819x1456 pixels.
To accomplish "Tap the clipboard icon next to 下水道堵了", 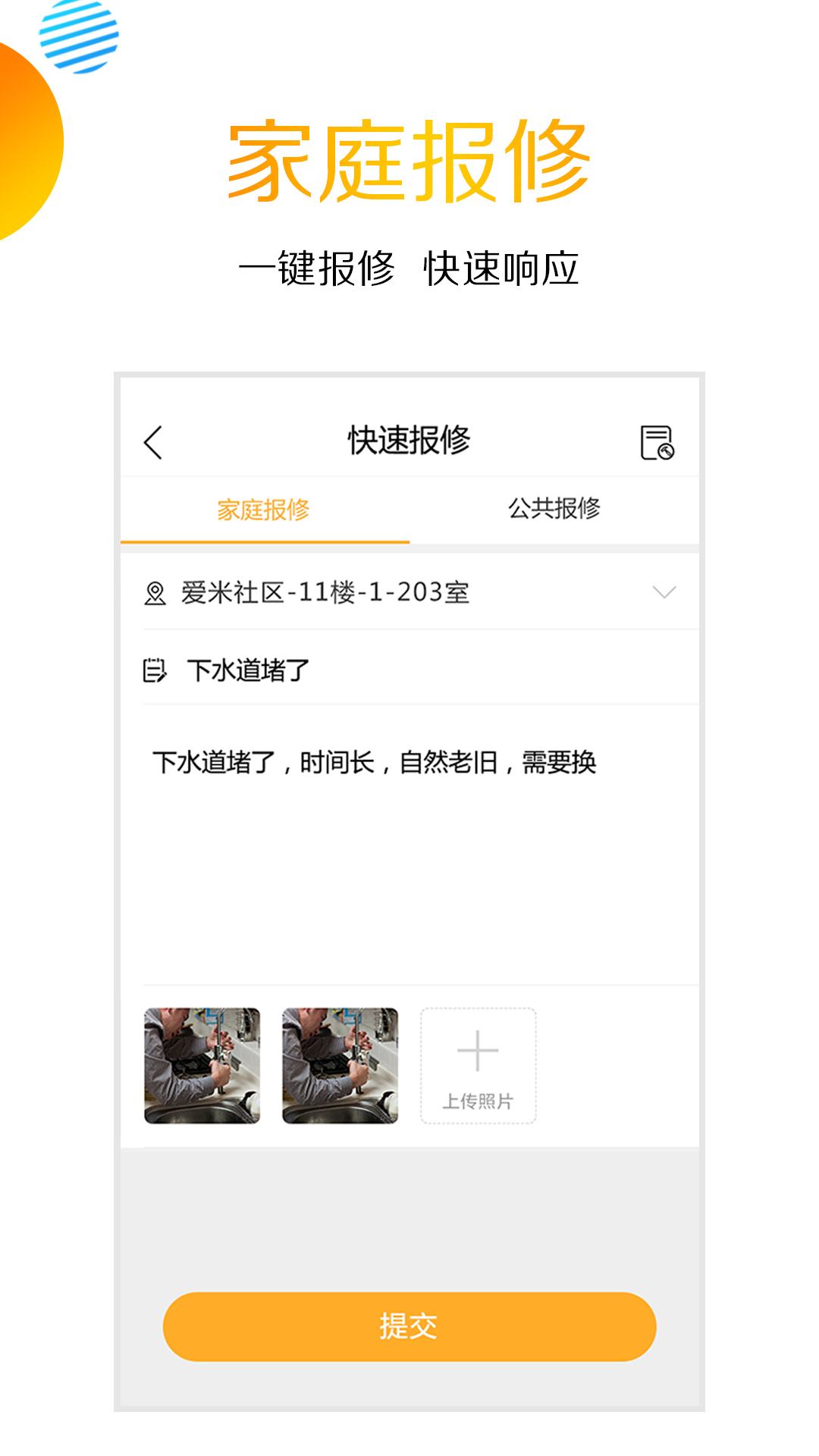I will click(154, 670).
